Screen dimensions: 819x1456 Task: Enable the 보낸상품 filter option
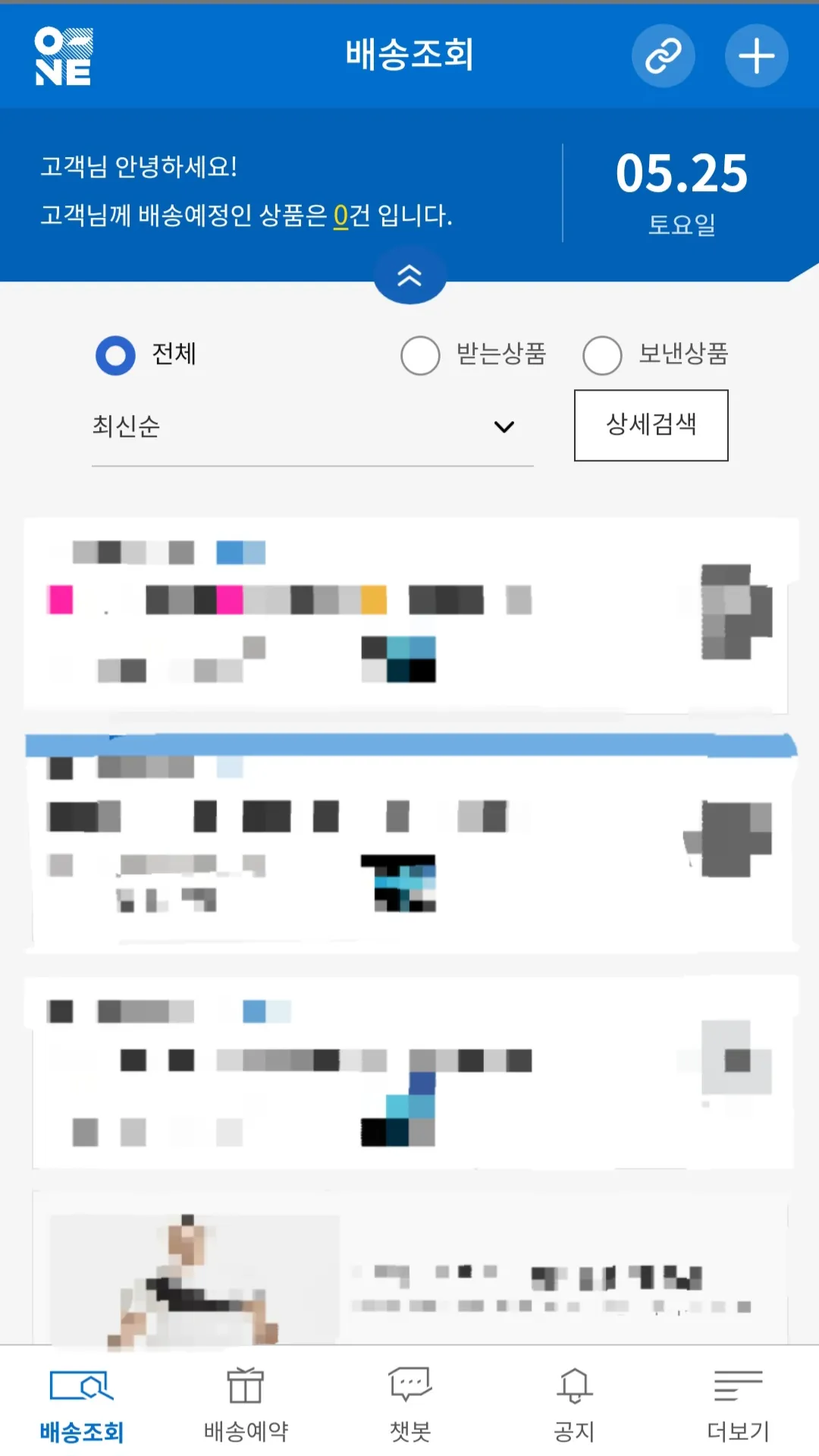[x=603, y=354]
